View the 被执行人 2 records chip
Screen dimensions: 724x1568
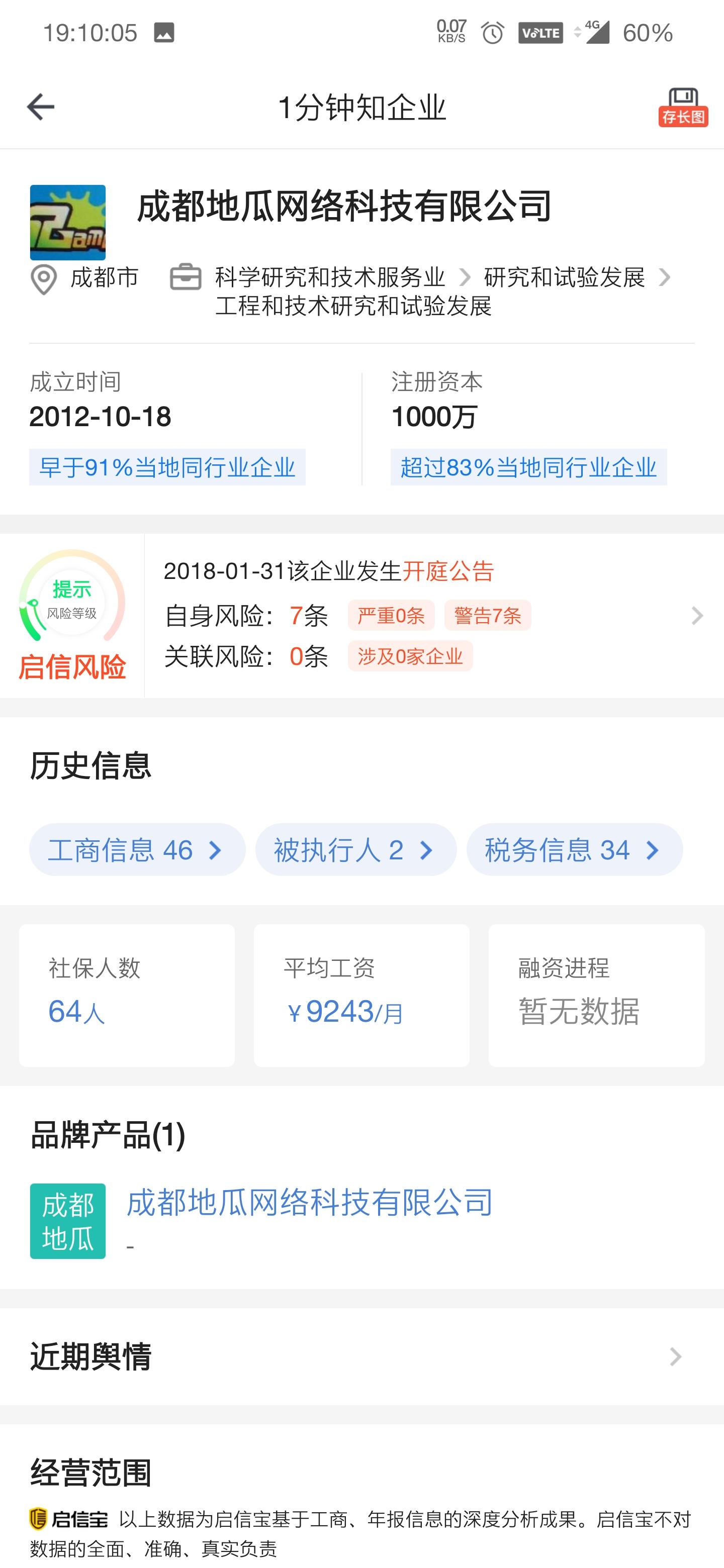click(355, 850)
